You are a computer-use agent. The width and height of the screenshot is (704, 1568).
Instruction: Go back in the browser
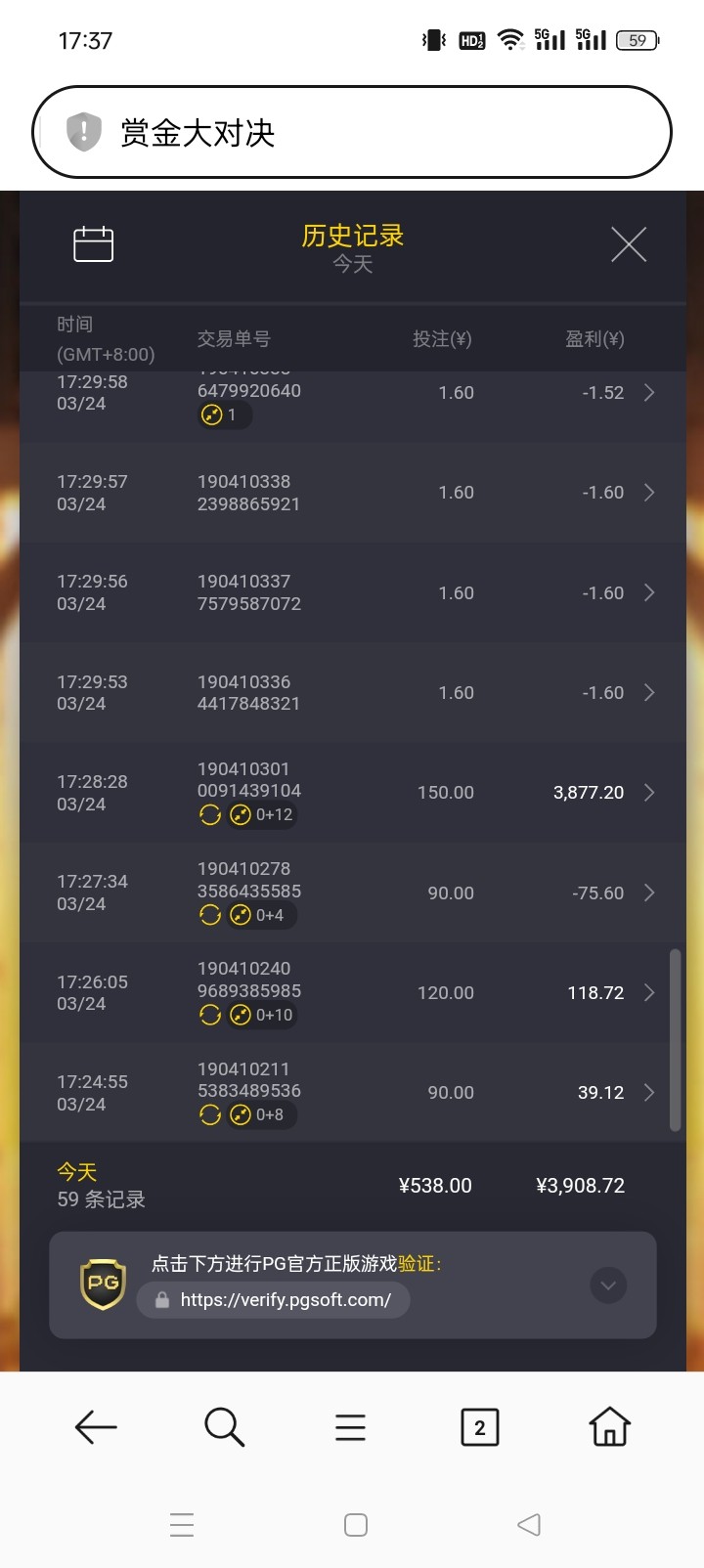(x=96, y=1427)
